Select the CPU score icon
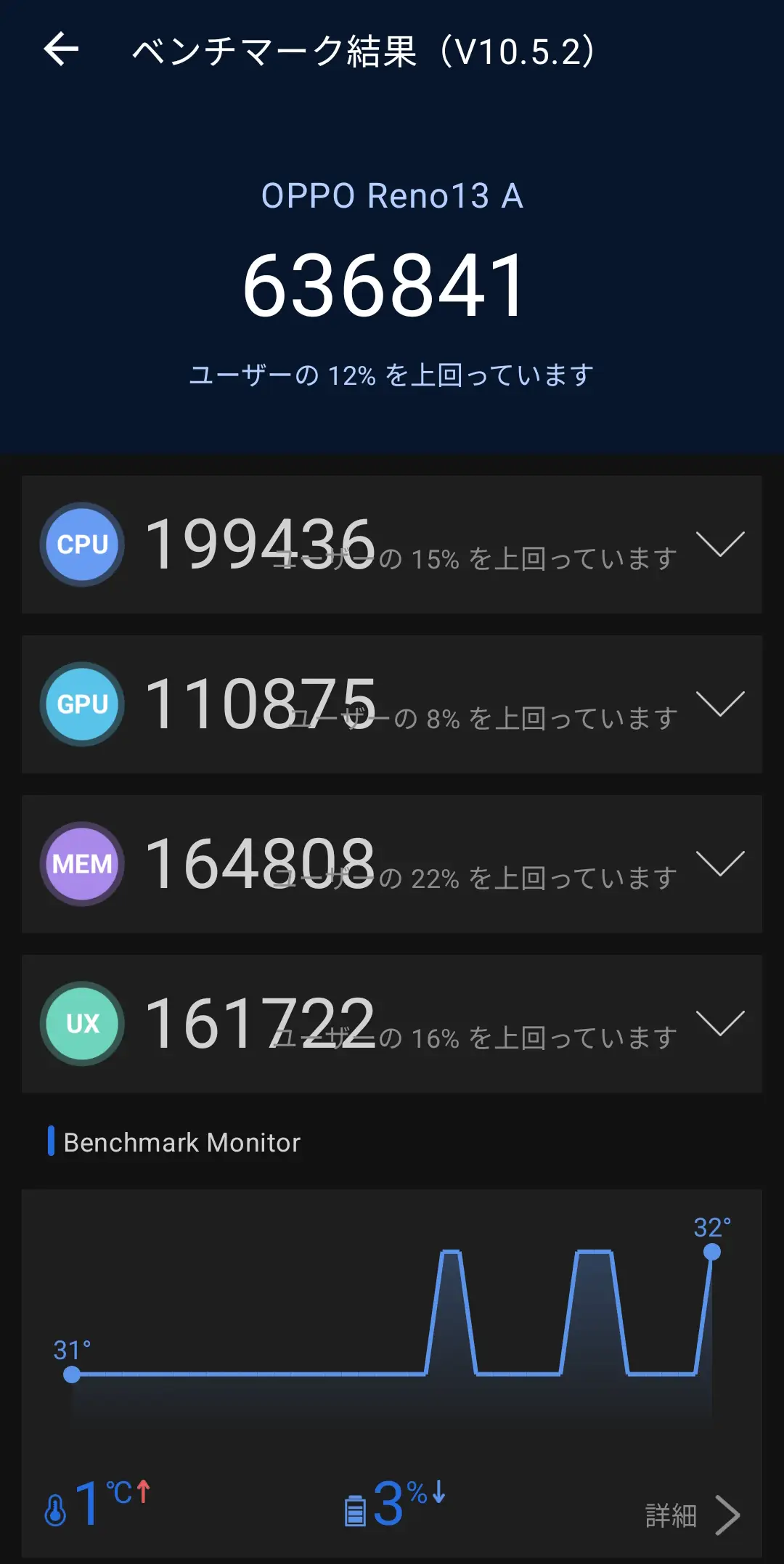This screenshot has width=784, height=1564. (x=81, y=545)
